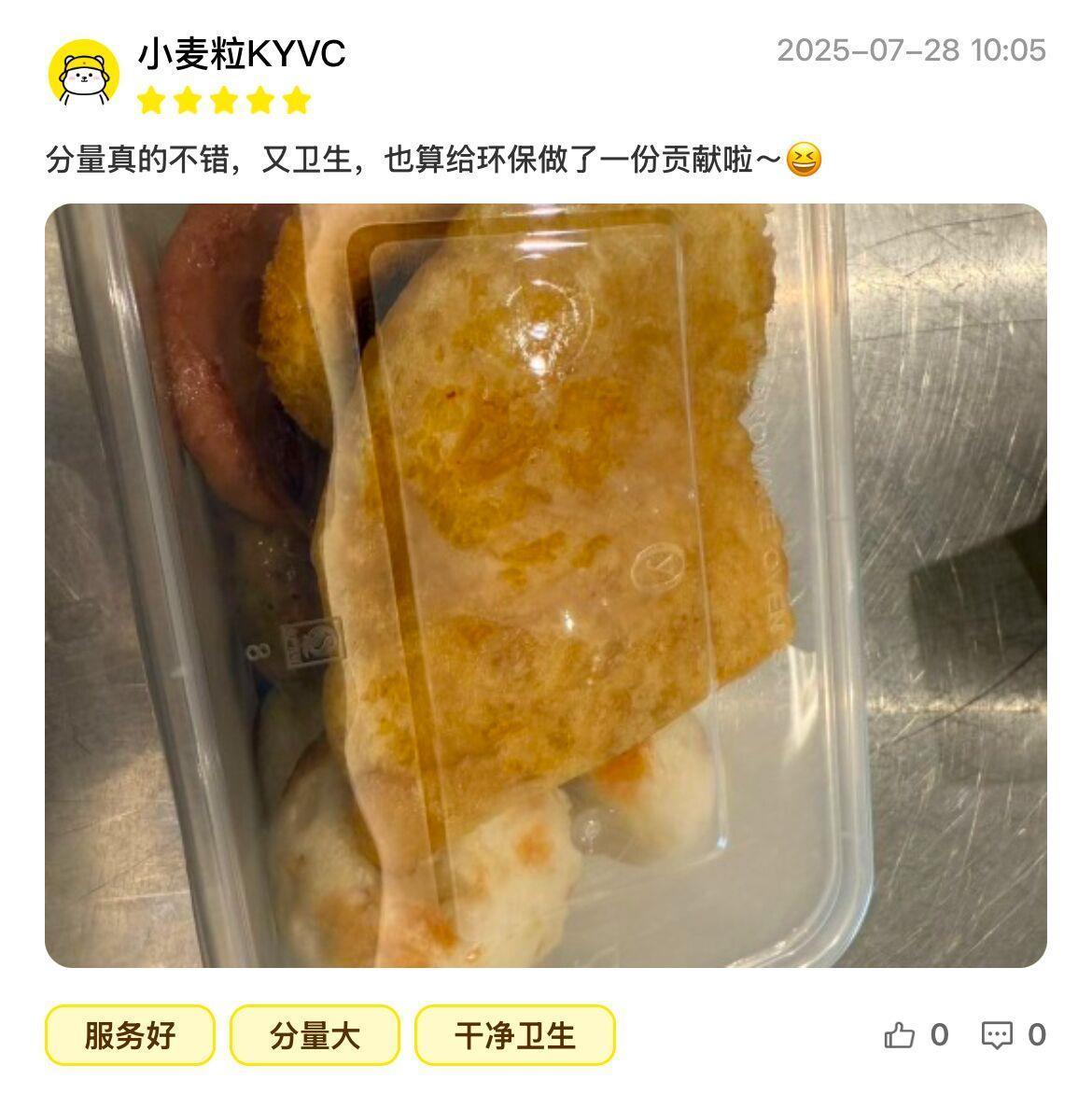Open 小麦粒KYVC's profile avatar
The height and width of the screenshot is (1108, 1092).
[x=83, y=73]
